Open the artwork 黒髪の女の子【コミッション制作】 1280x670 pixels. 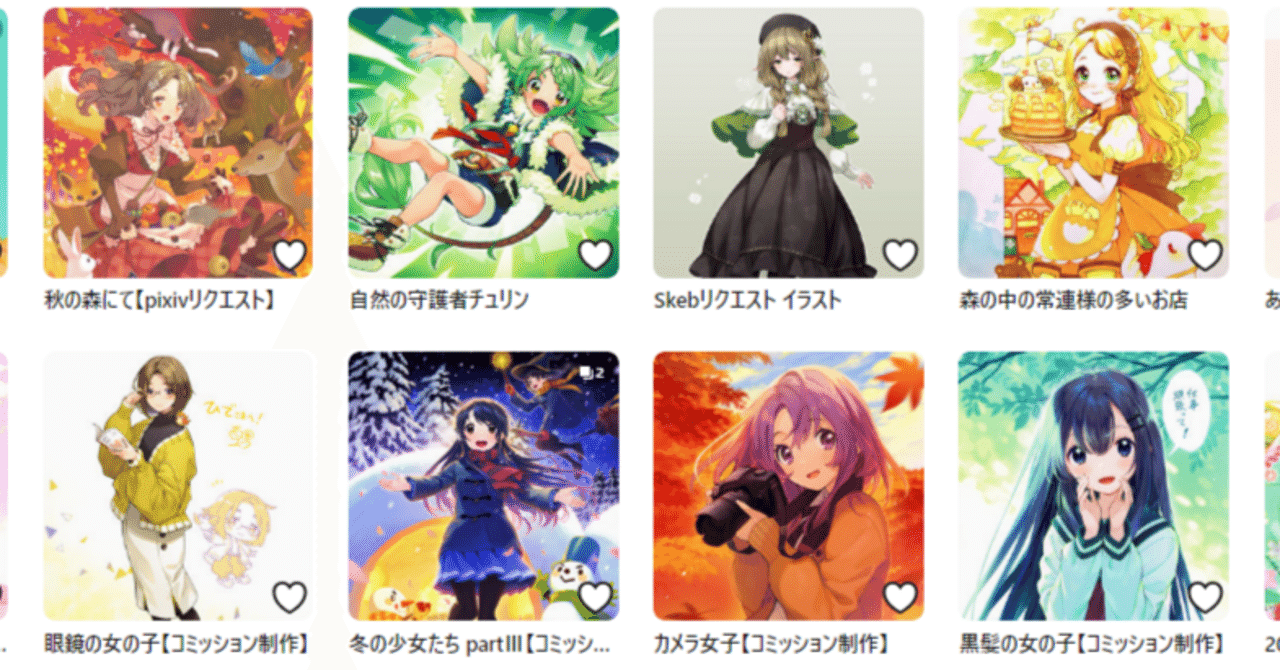click(1093, 485)
